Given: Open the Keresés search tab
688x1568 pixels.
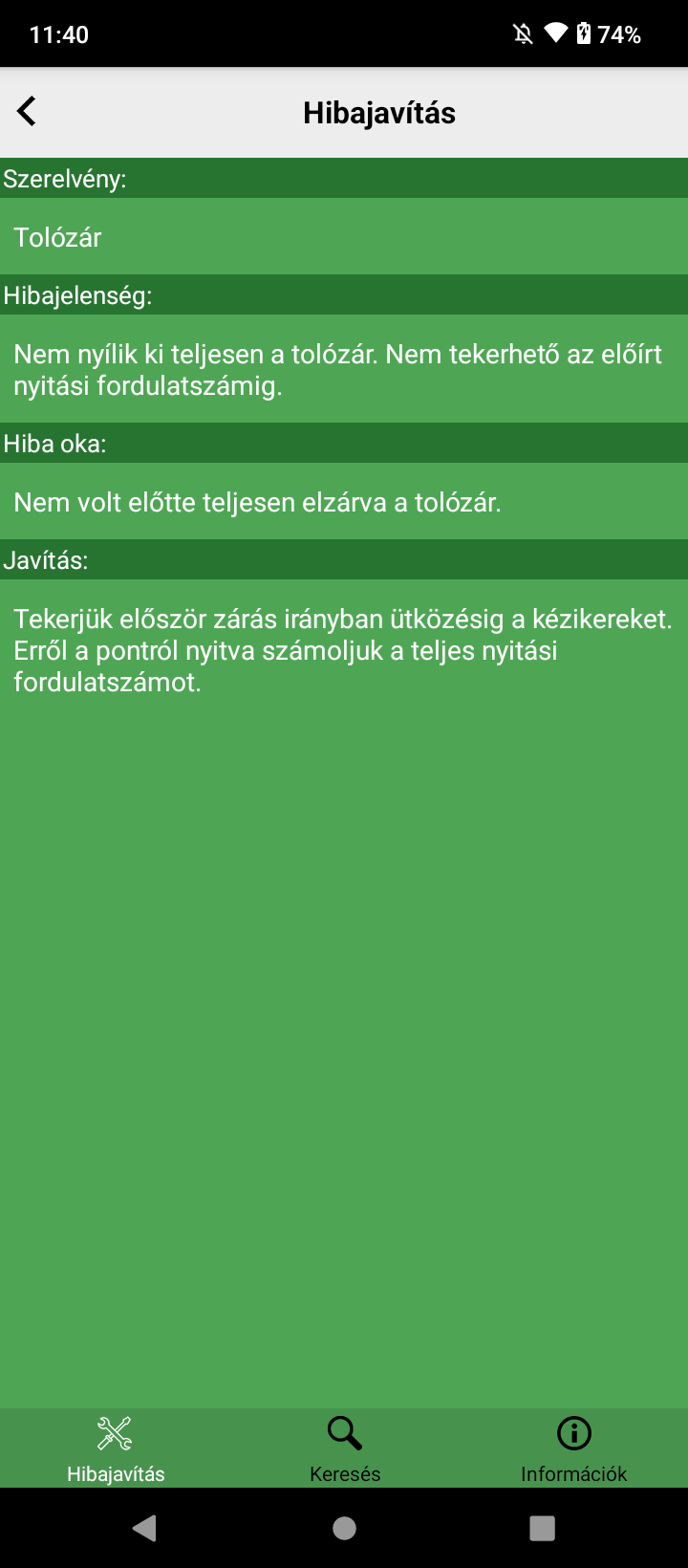Looking at the screenshot, I should coord(344,1448).
